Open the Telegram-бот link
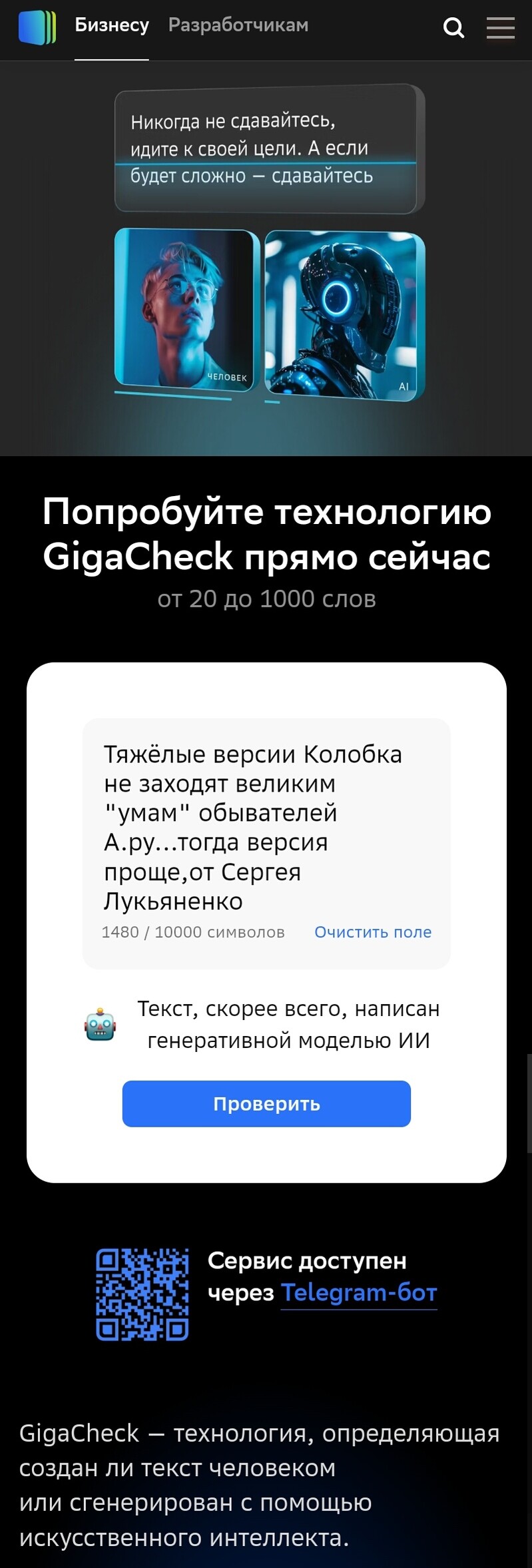This screenshot has height=1568, width=532. [359, 1293]
